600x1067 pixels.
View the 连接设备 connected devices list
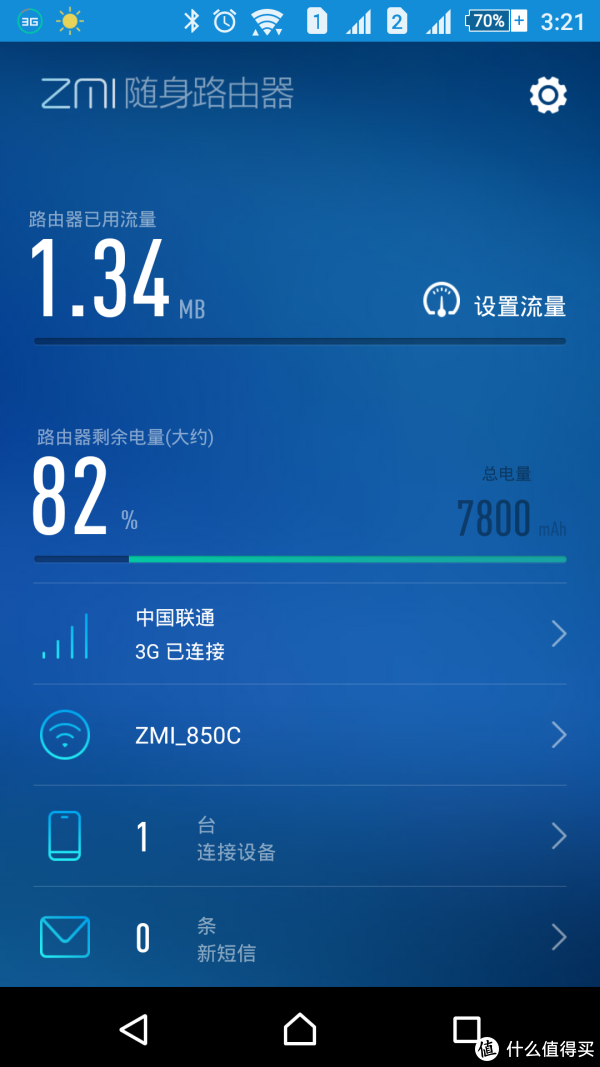pos(300,836)
